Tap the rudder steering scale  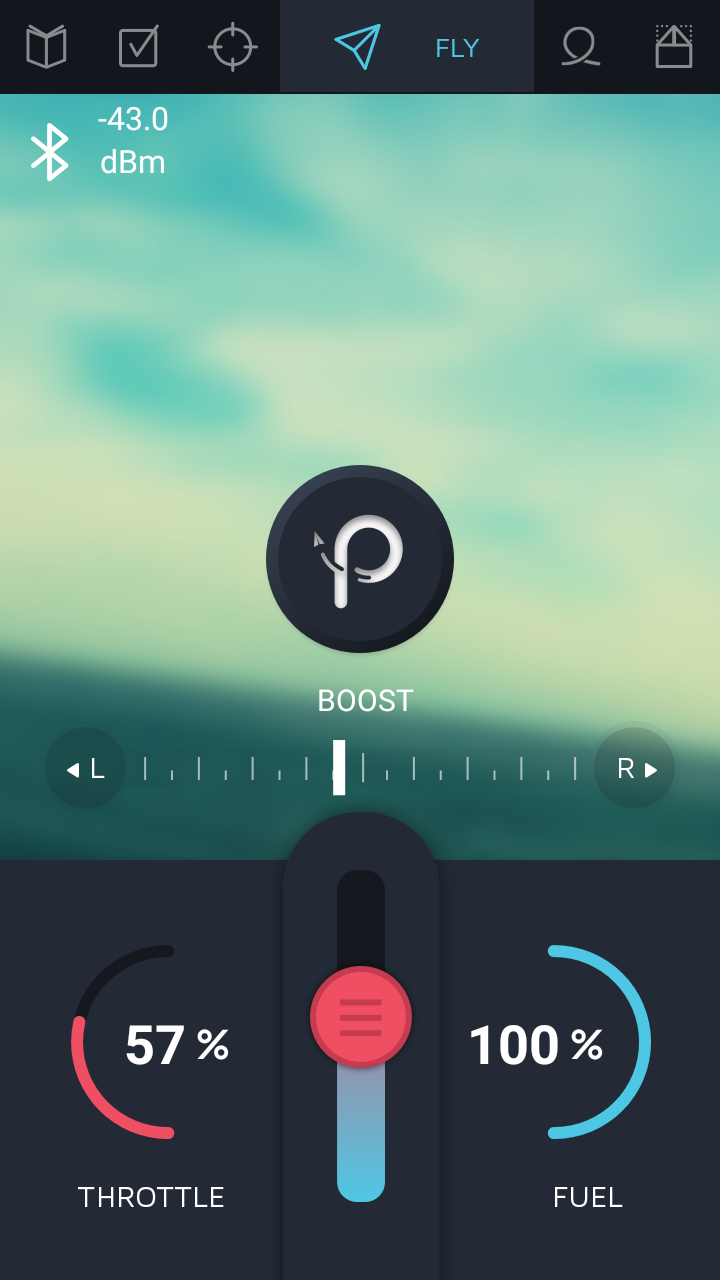pyautogui.click(x=360, y=768)
